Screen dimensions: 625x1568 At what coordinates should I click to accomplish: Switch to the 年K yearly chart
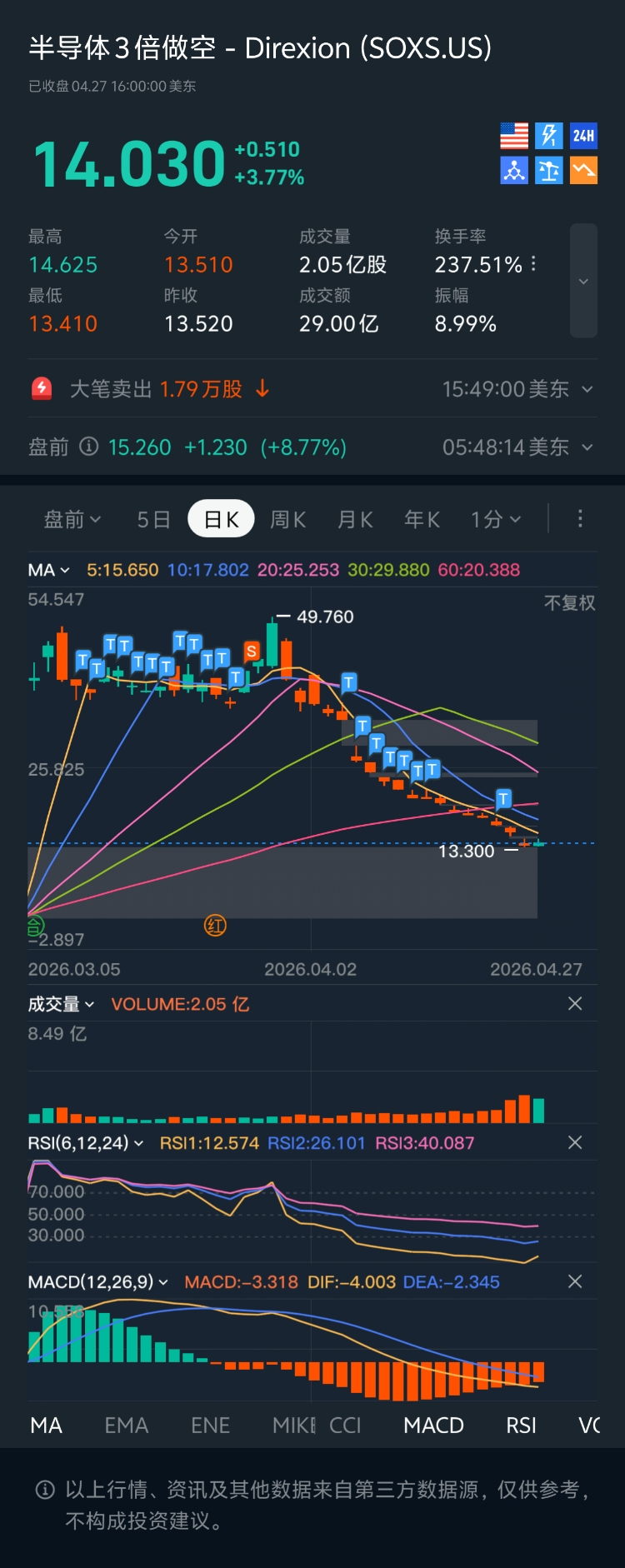click(422, 520)
